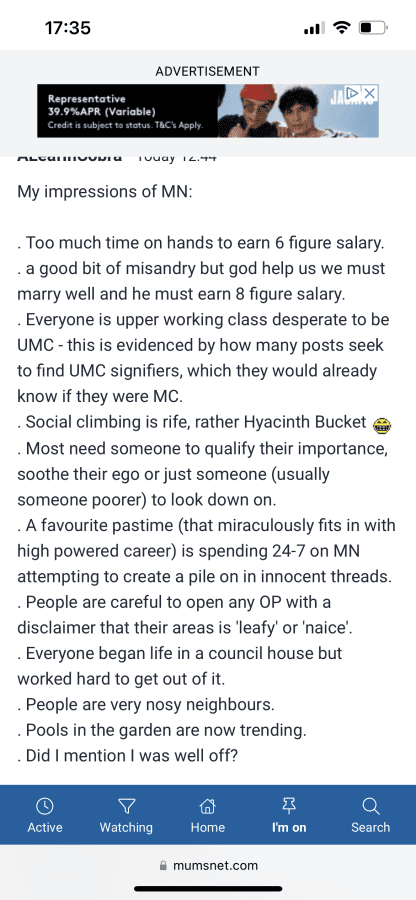
Task: Open the Active tab
Action: point(45,815)
